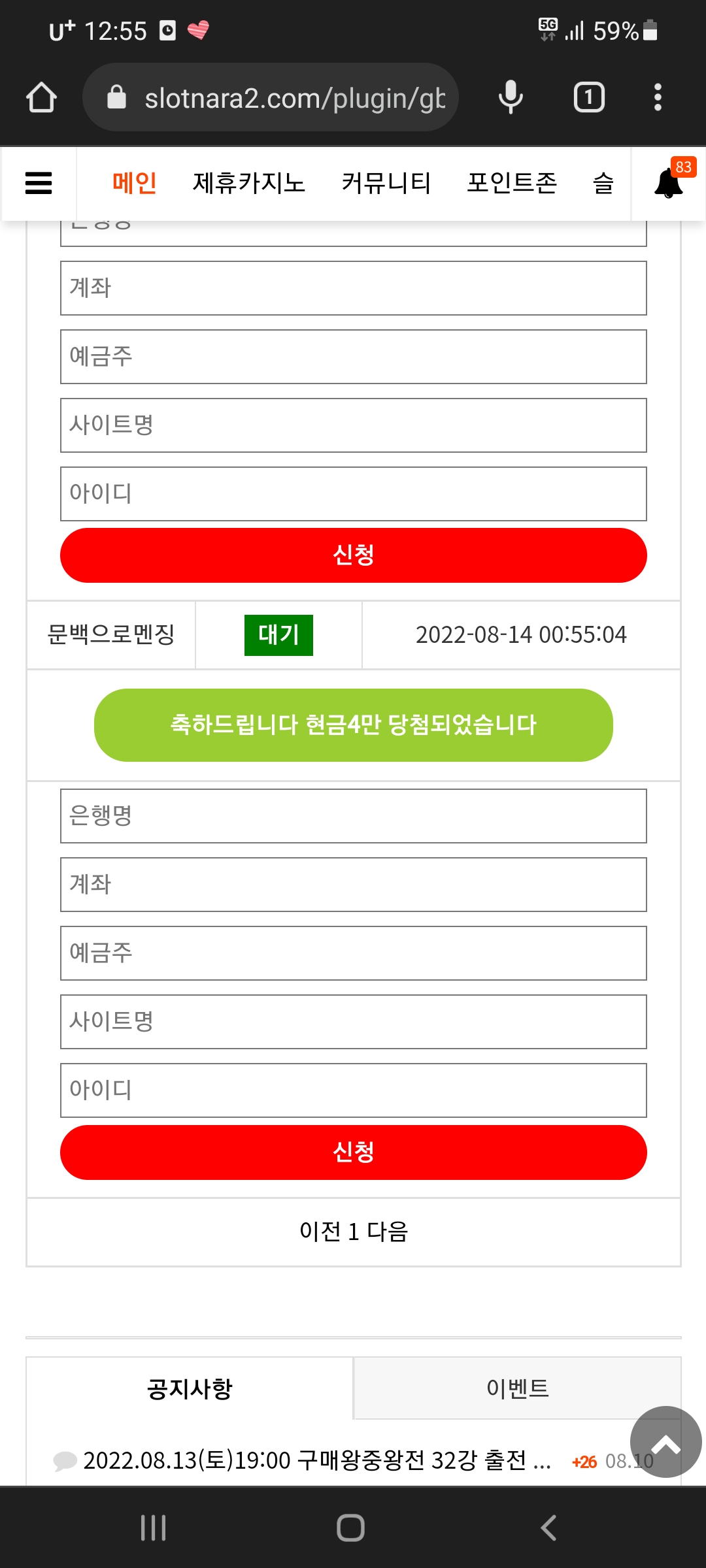Jump to the page top with the arrow button
Viewport: 706px width, 1568px height.
(665, 1442)
